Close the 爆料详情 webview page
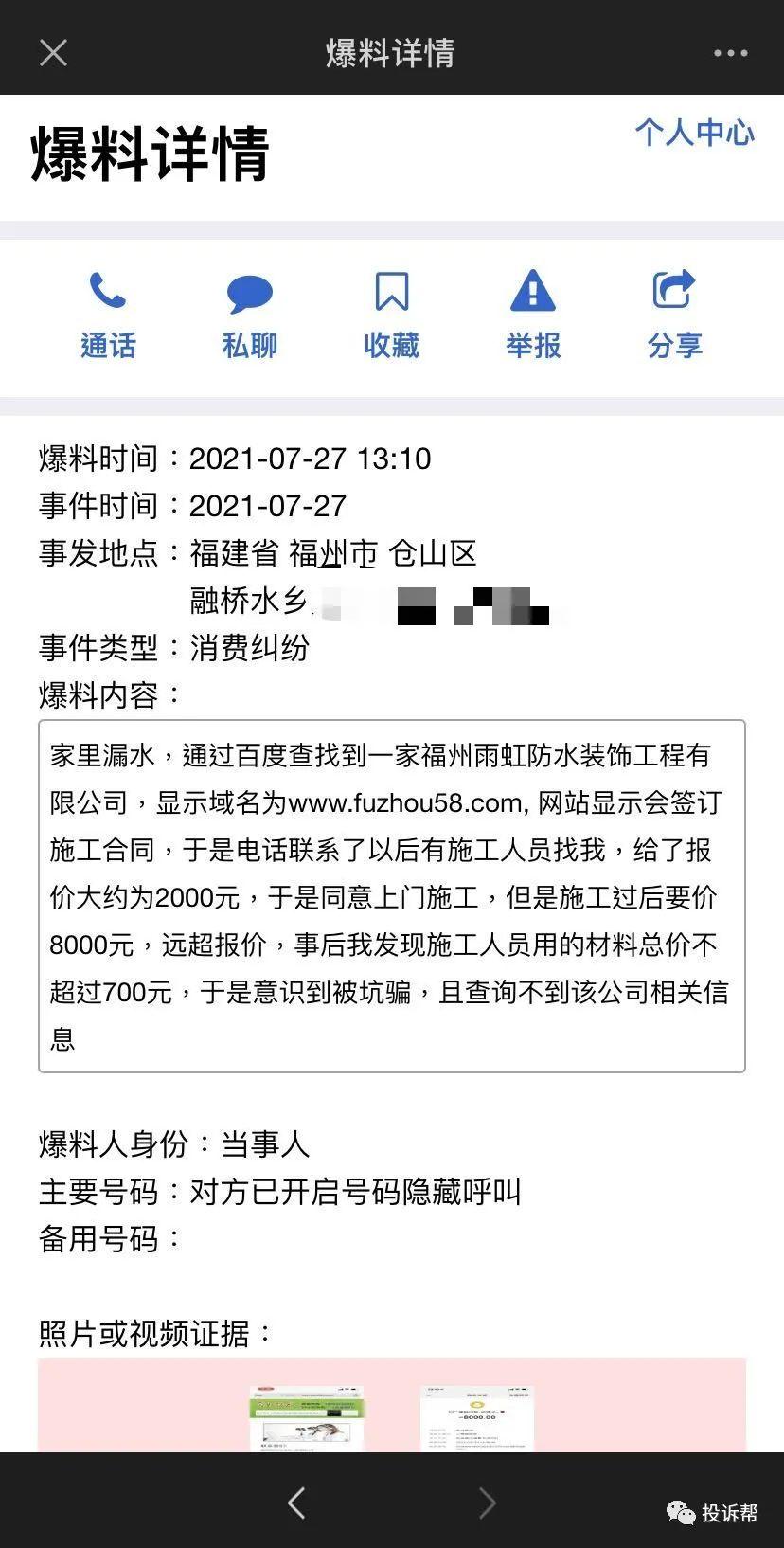The height and width of the screenshot is (1548, 784). coord(54,52)
